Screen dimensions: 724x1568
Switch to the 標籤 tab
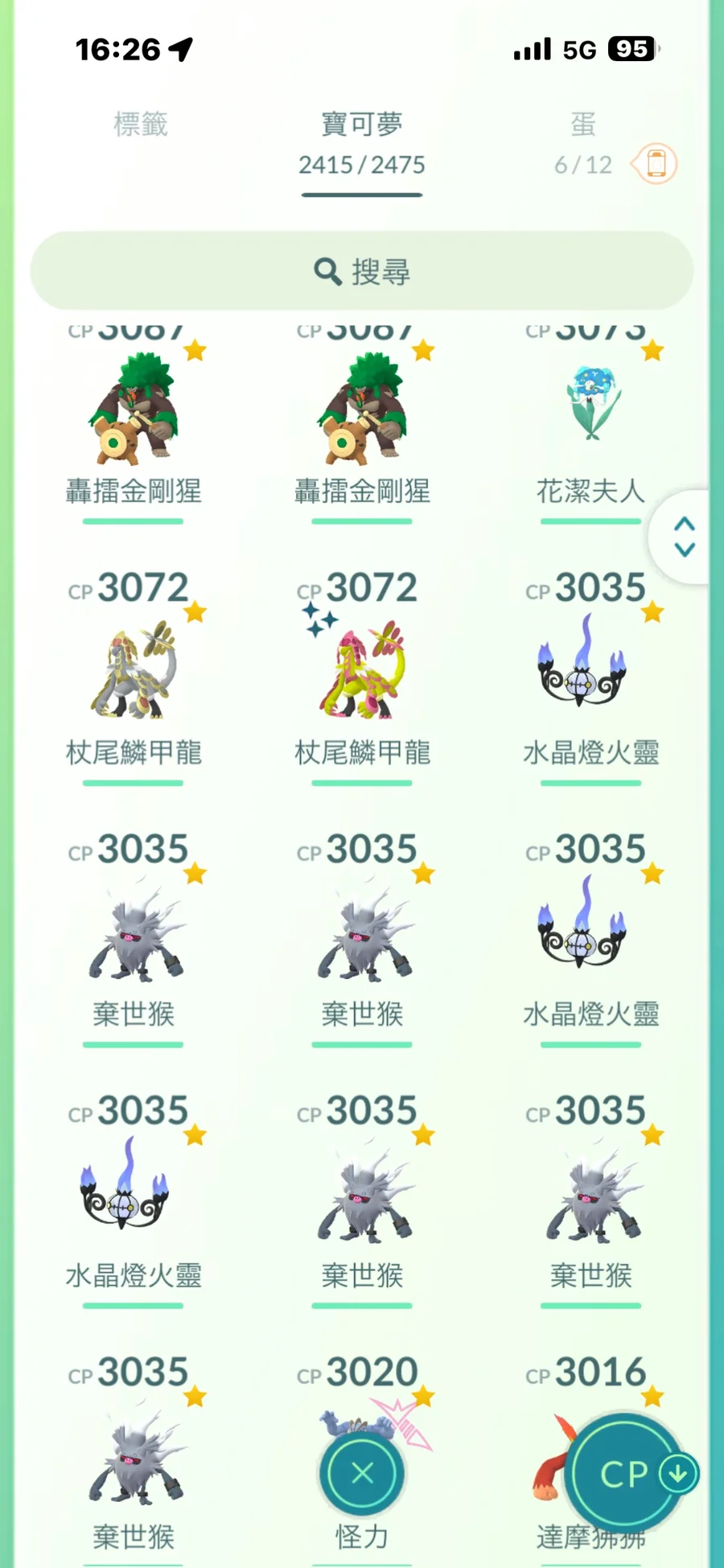click(141, 125)
